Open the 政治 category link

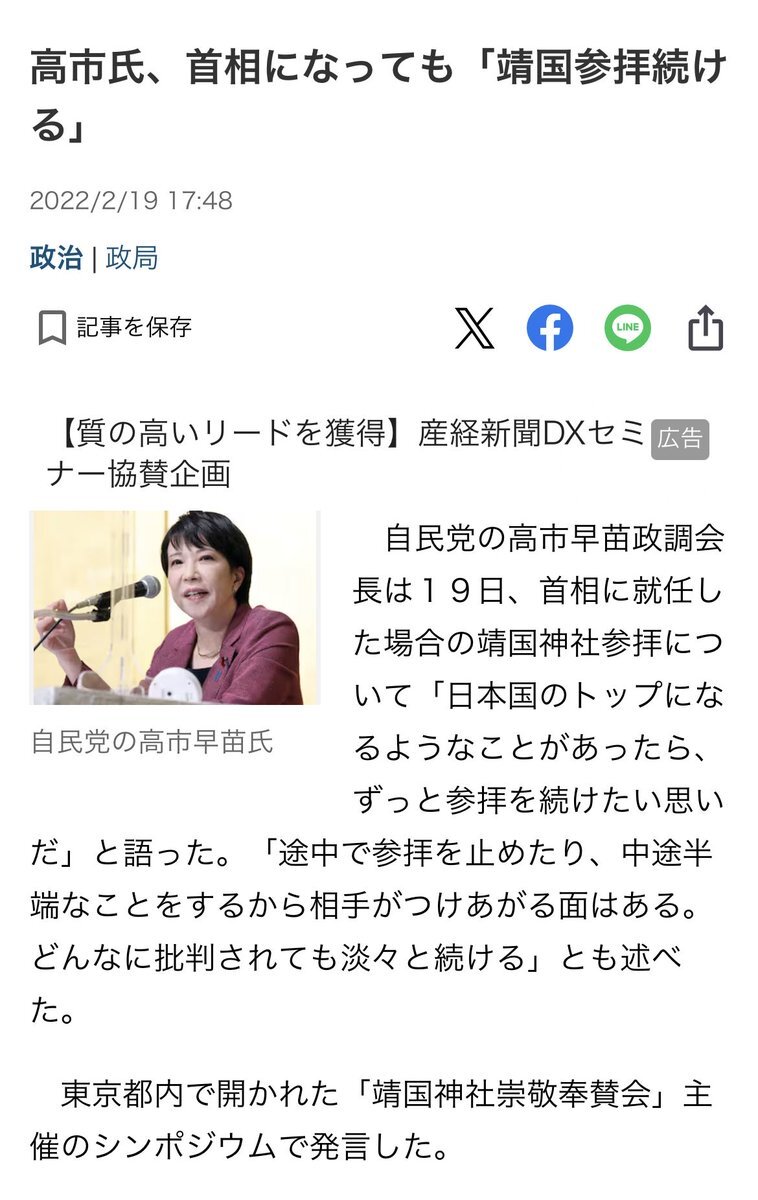click(56, 258)
